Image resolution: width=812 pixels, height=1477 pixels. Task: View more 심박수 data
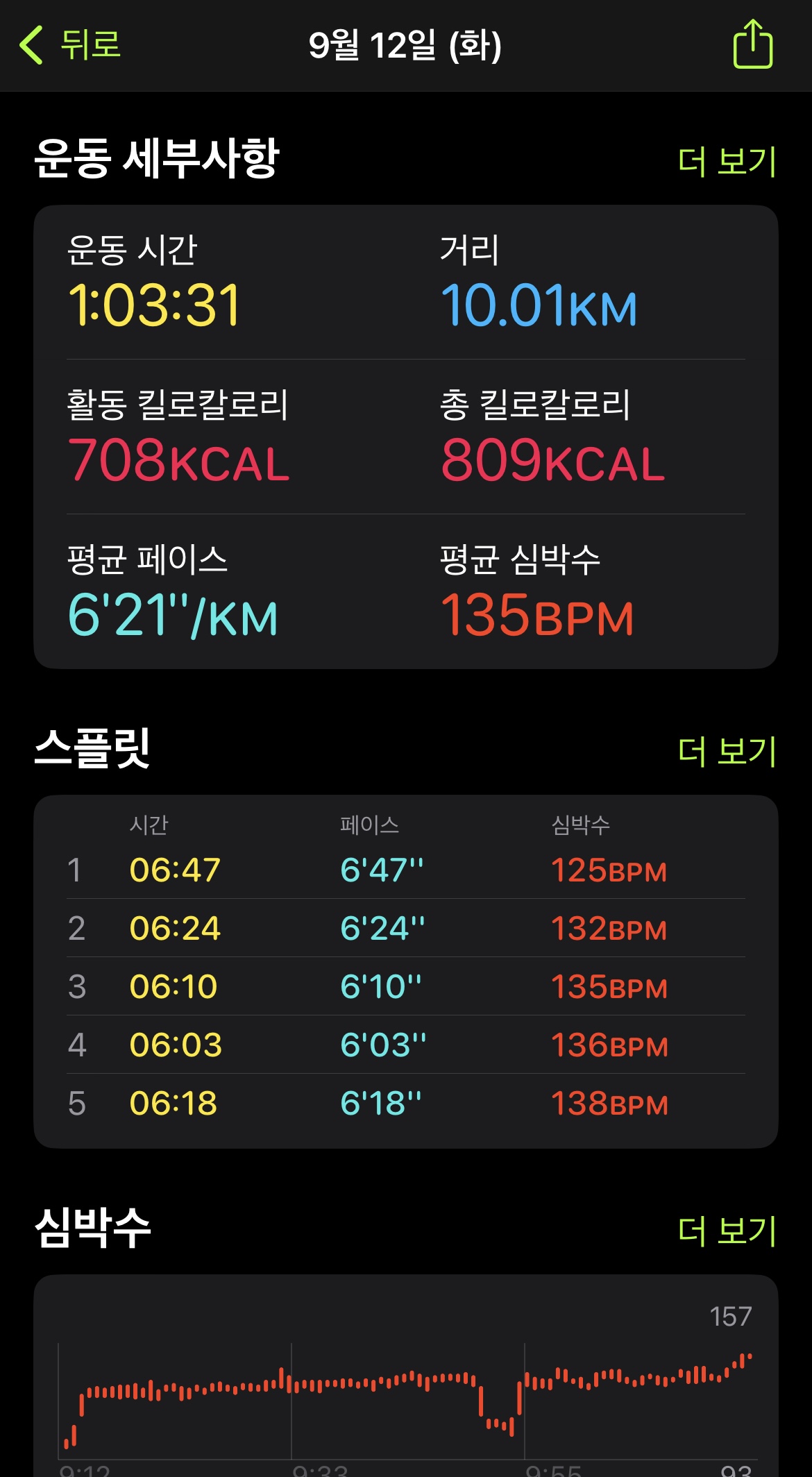point(727,1231)
